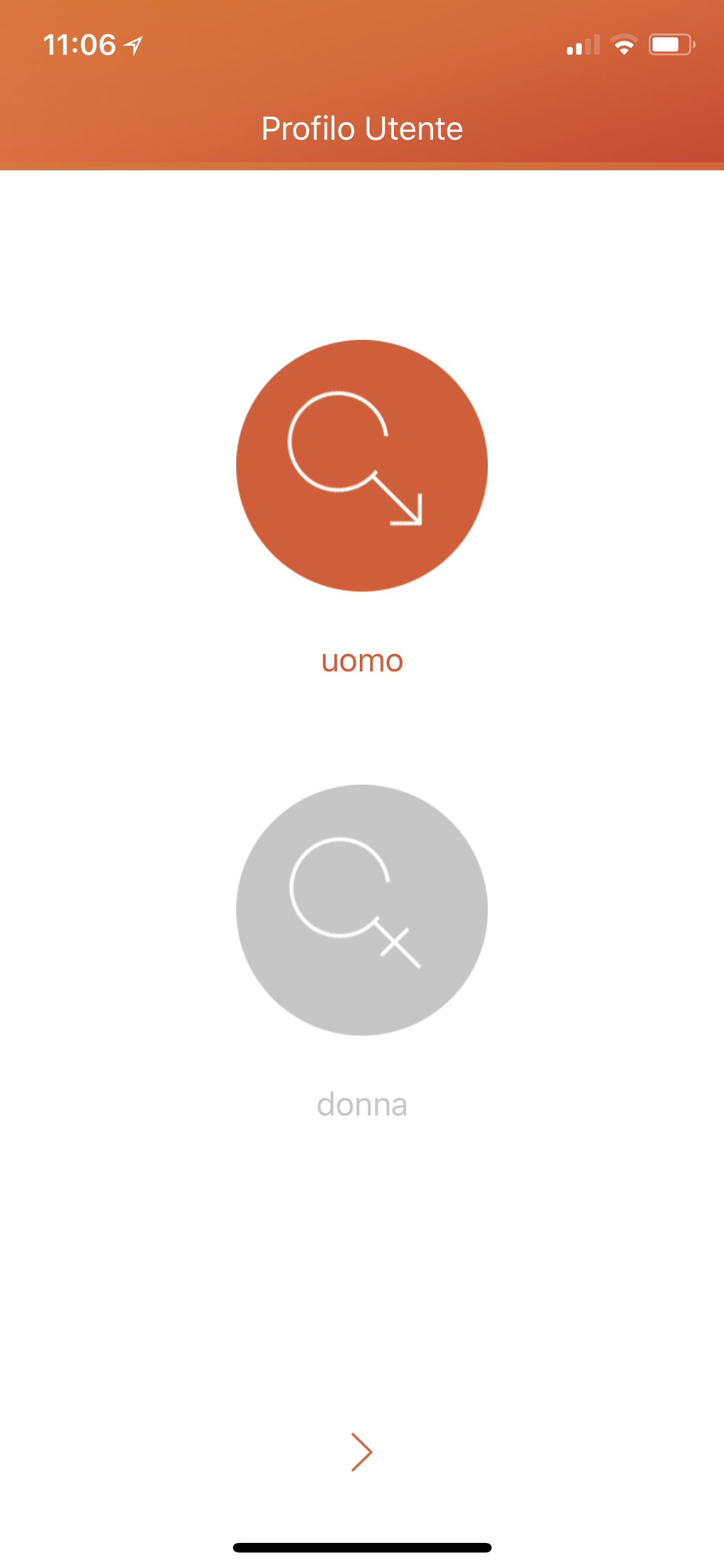This screenshot has height=1568, width=724.
Task: Continue with the next arrow
Action: [362, 1452]
